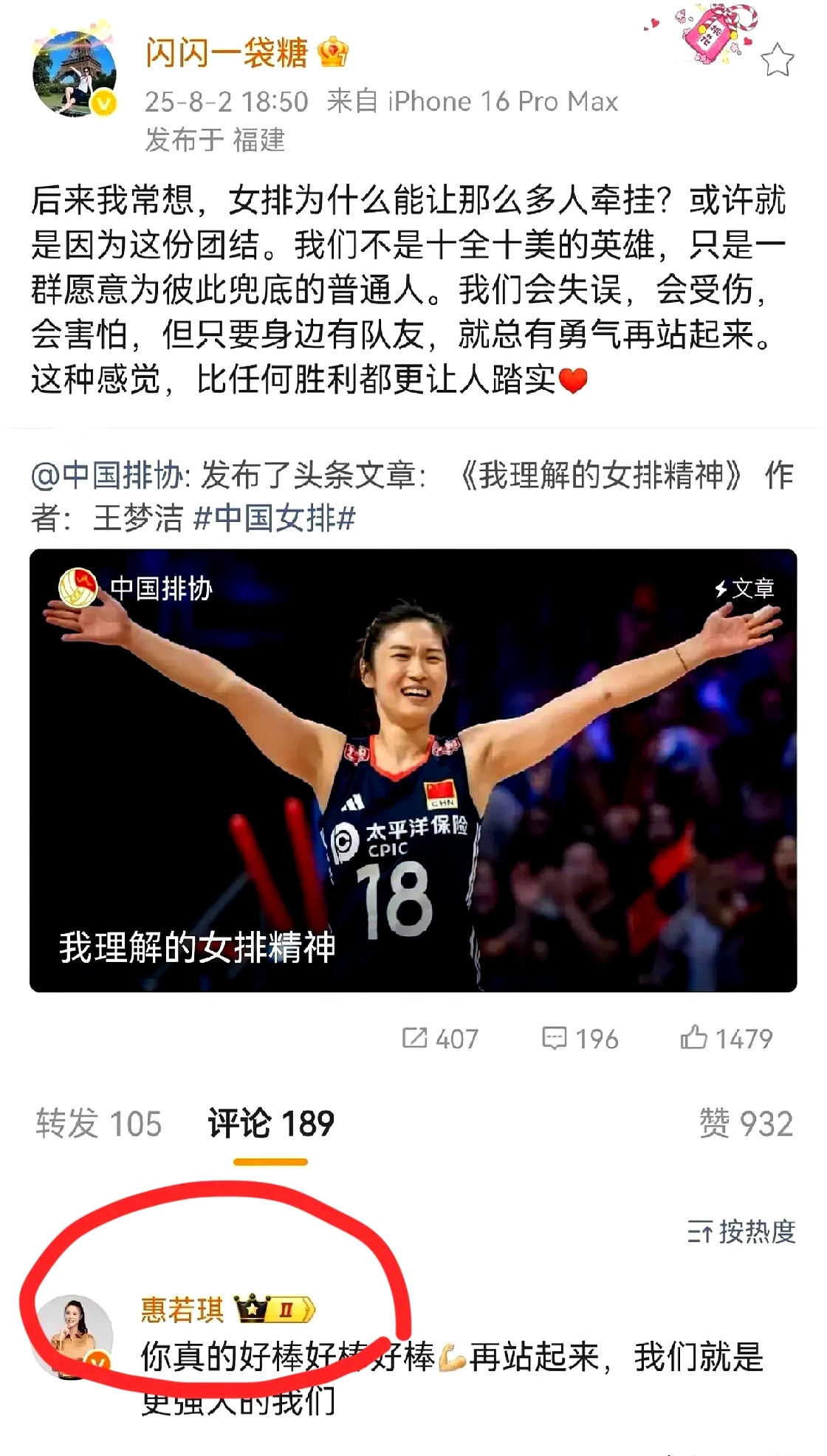Tap the VIP crown beside 闪闪一袋糖

click(333, 49)
